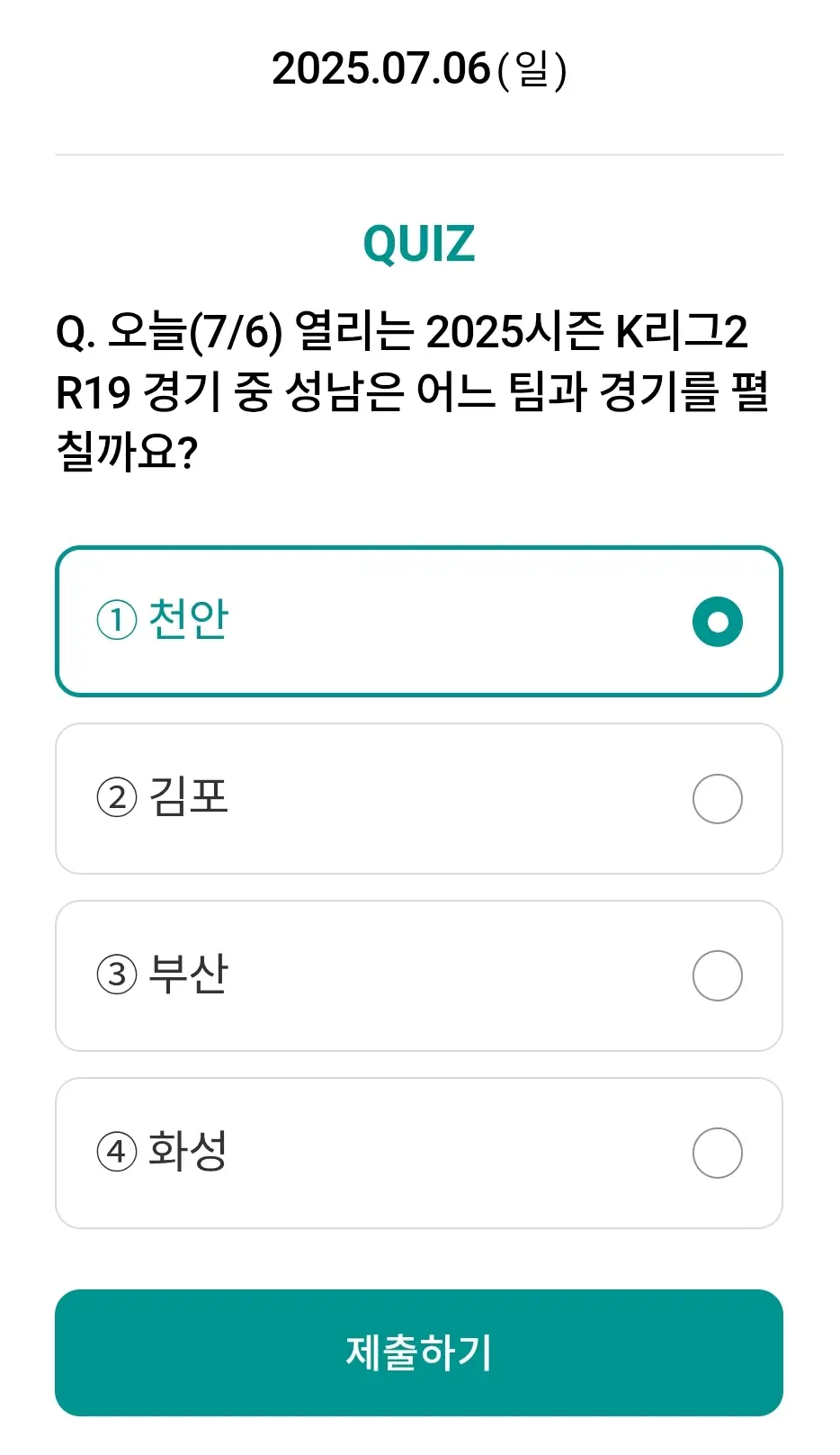Click the QUIZ heading
This screenshot has height=1455, width=840.
(x=419, y=241)
